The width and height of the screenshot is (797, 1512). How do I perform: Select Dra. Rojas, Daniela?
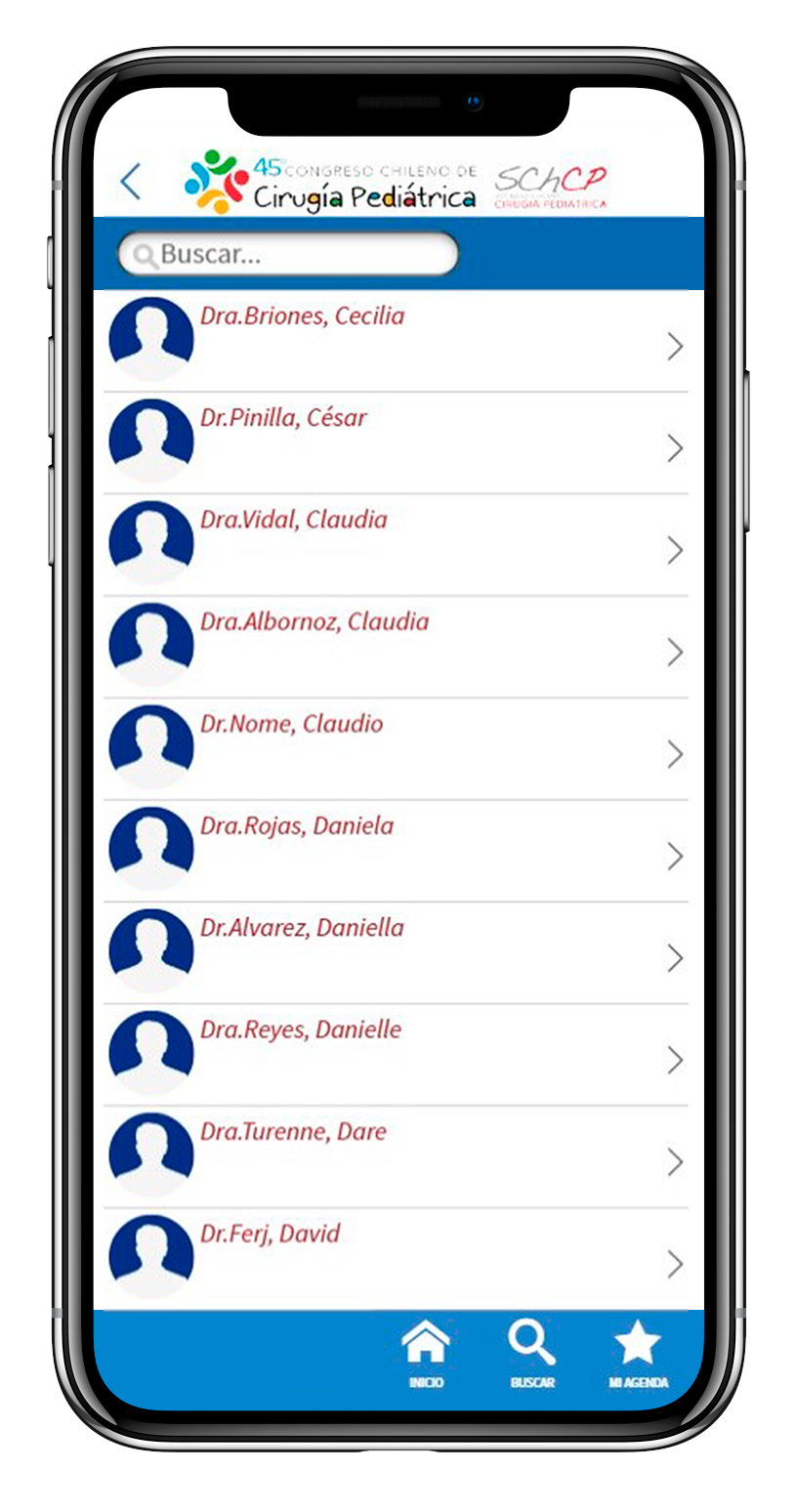tap(396, 852)
